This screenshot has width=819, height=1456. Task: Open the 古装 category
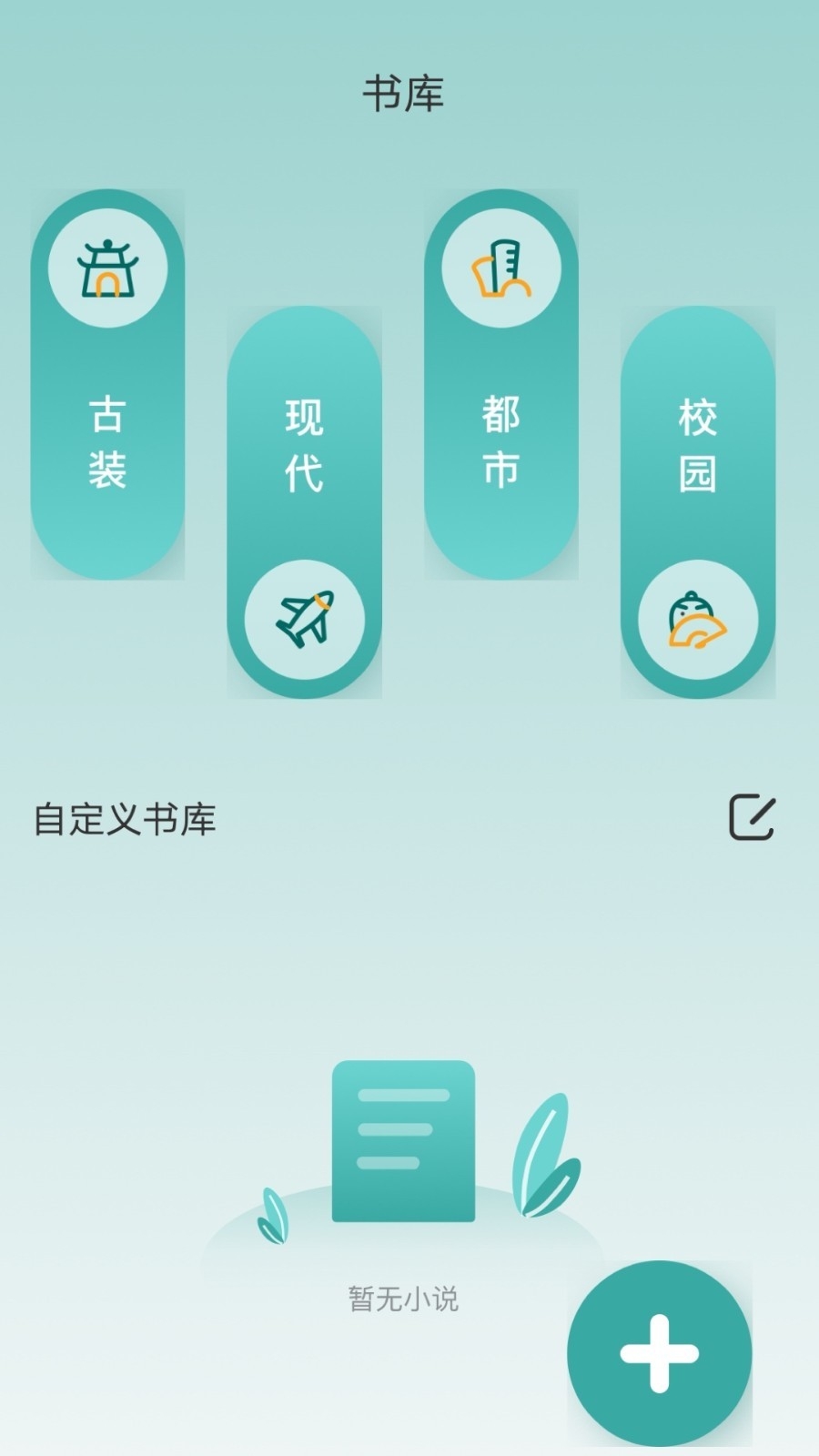pyautogui.click(x=107, y=385)
